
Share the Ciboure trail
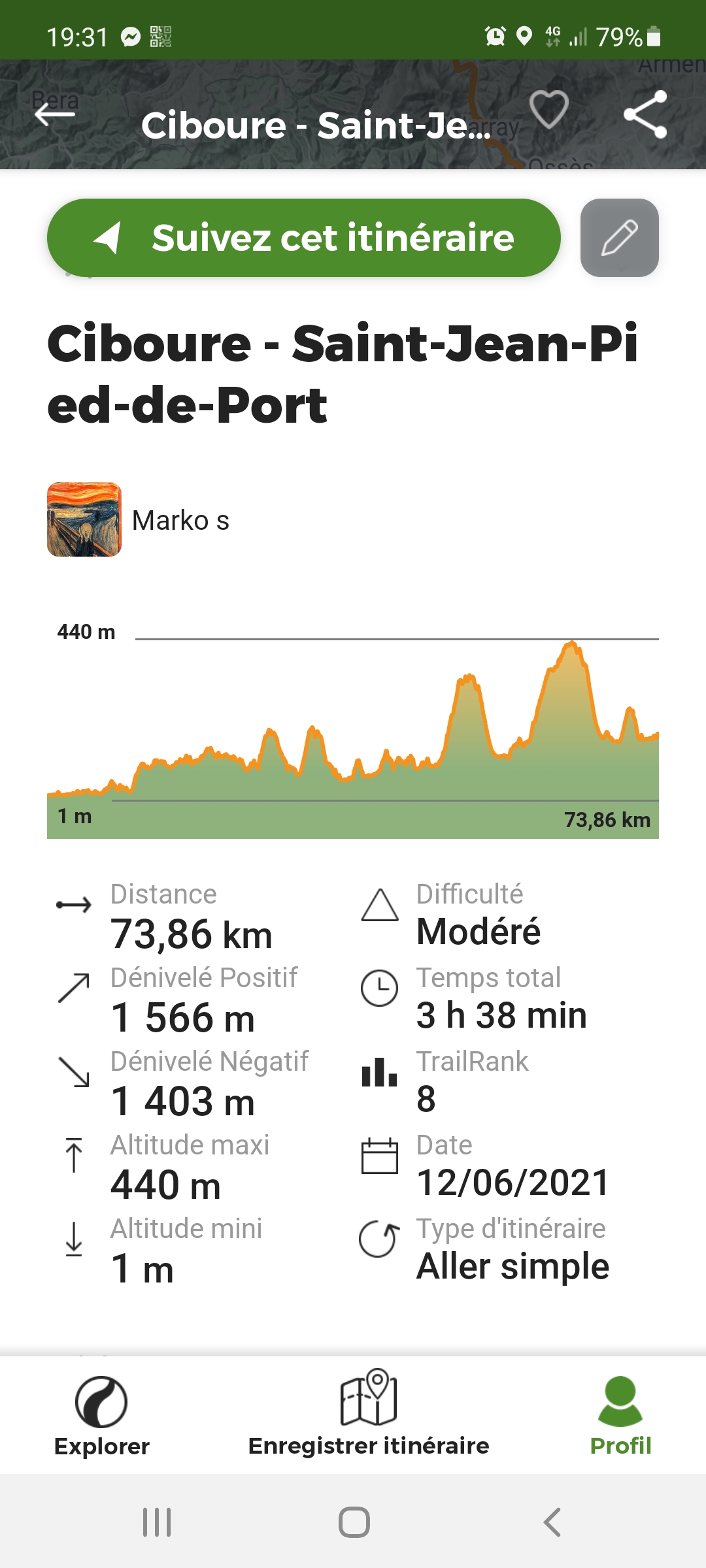pyautogui.click(x=645, y=114)
